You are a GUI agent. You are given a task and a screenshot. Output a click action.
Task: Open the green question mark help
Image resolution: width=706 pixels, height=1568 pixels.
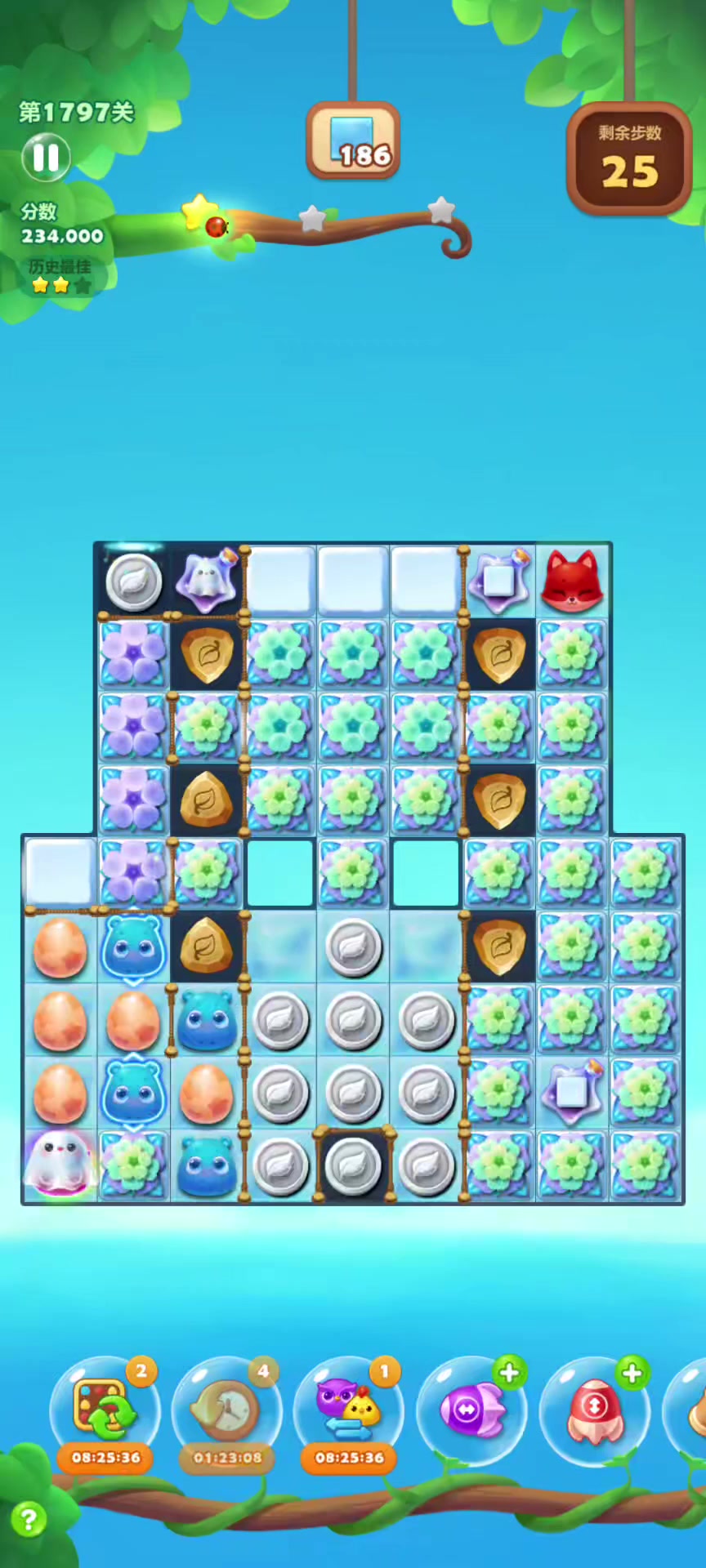pyautogui.click(x=28, y=1519)
